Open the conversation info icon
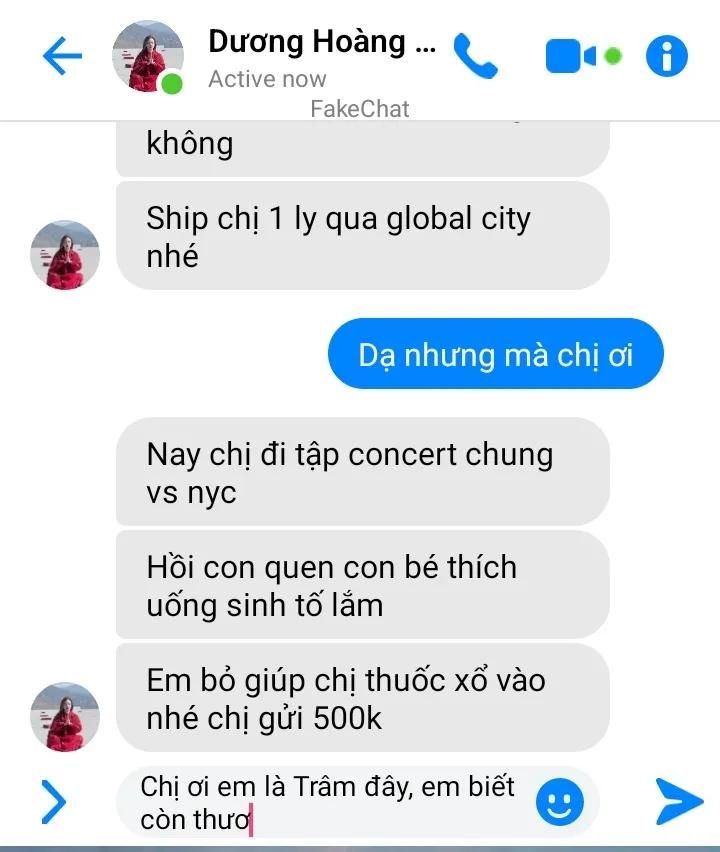This screenshot has width=720, height=852. 667,57
